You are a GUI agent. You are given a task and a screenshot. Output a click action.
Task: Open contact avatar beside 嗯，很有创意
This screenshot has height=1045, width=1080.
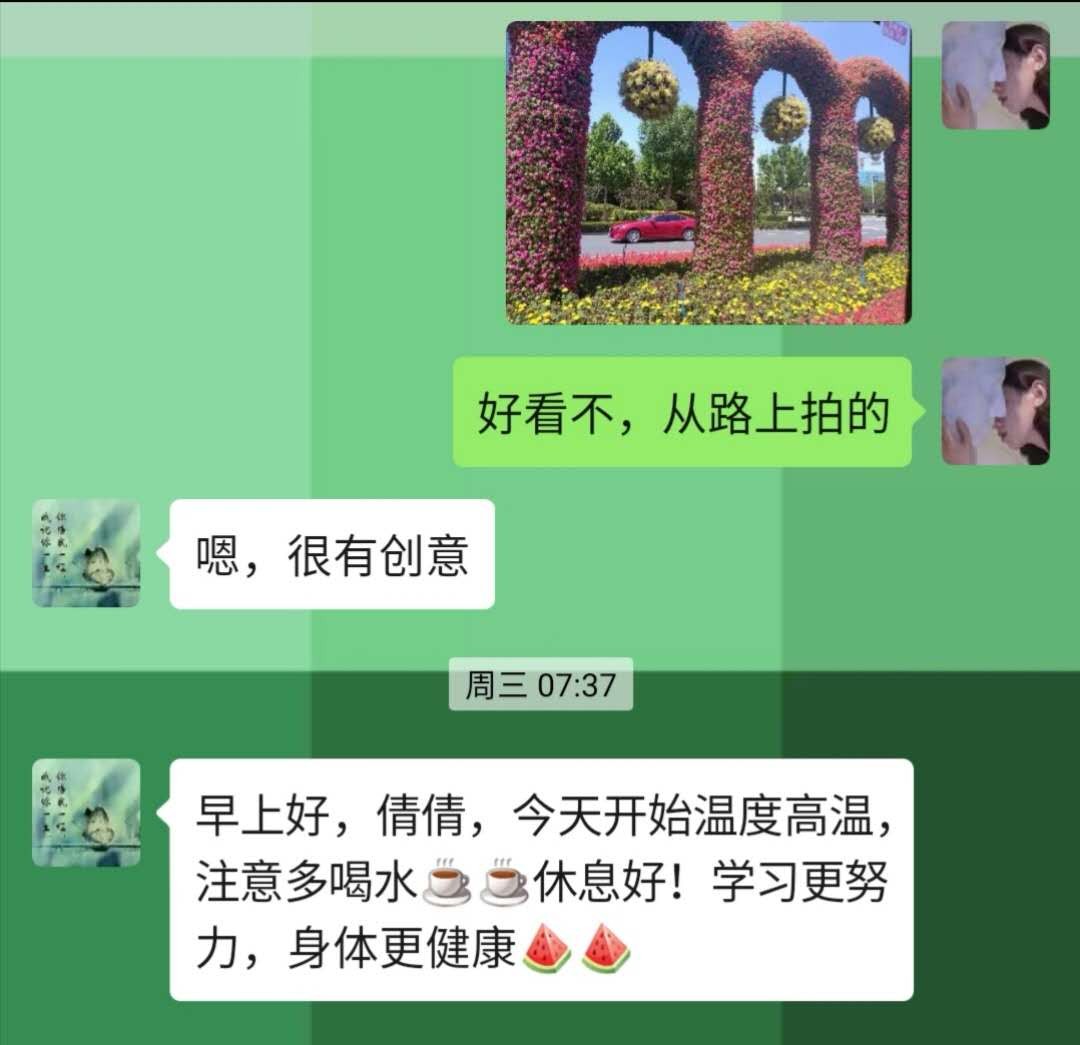coord(86,553)
